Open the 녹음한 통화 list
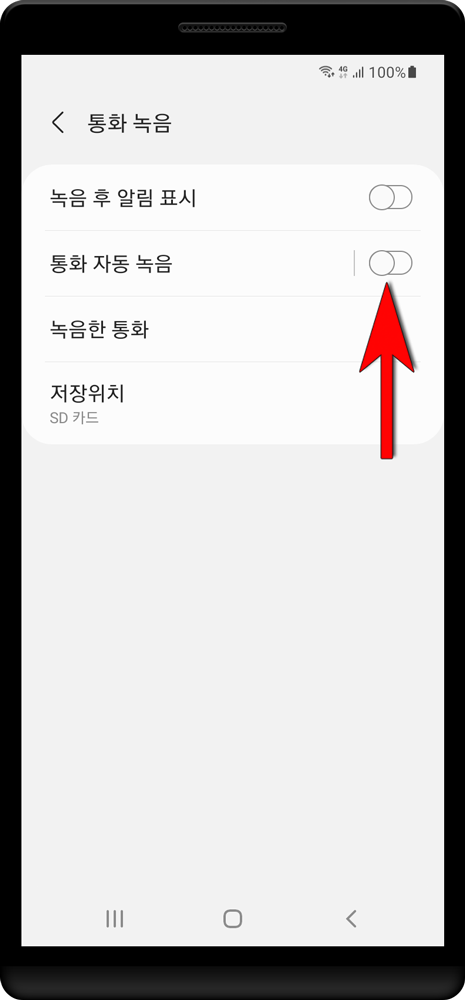Image resolution: width=465 pixels, height=1000 pixels. (x=233, y=329)
